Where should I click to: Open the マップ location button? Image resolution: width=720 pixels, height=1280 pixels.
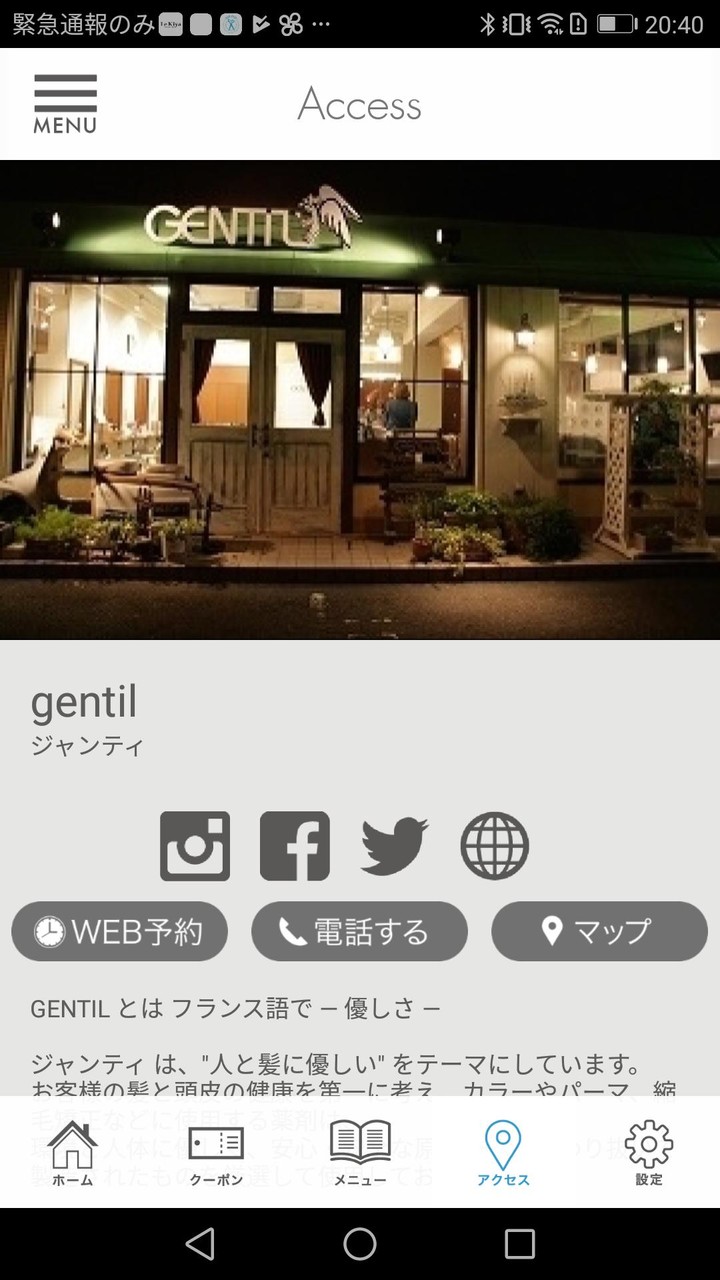(599, 932)
